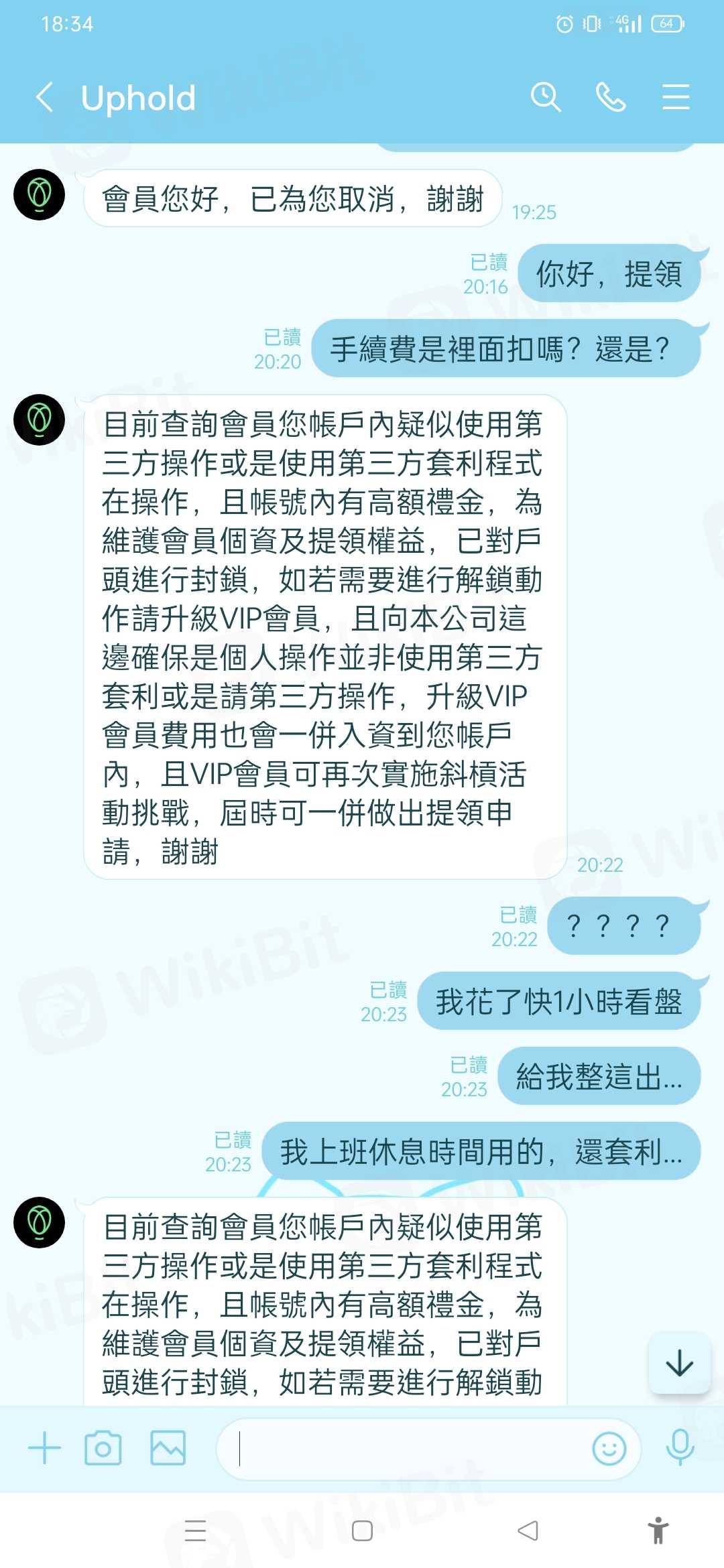This screenshot has width=724, height=1568.
Task: Open the emoji sticker picker
Action: [609, 1449]
